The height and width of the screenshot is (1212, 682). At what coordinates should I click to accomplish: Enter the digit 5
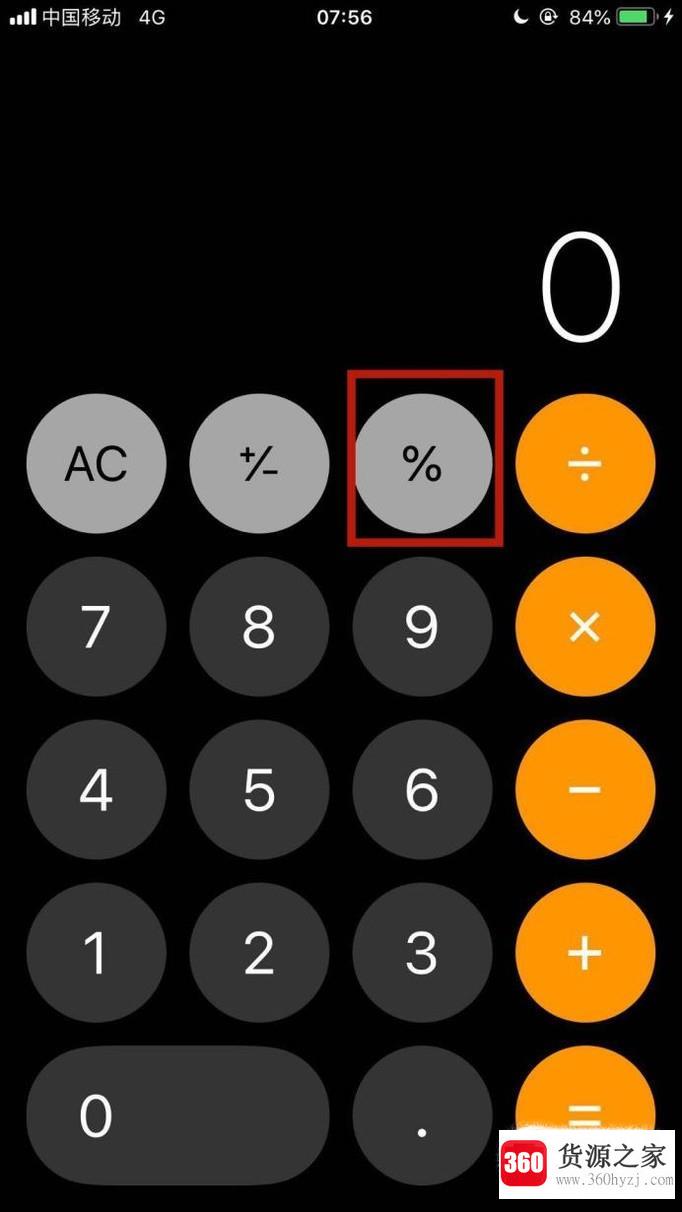[x=259, y=790]
